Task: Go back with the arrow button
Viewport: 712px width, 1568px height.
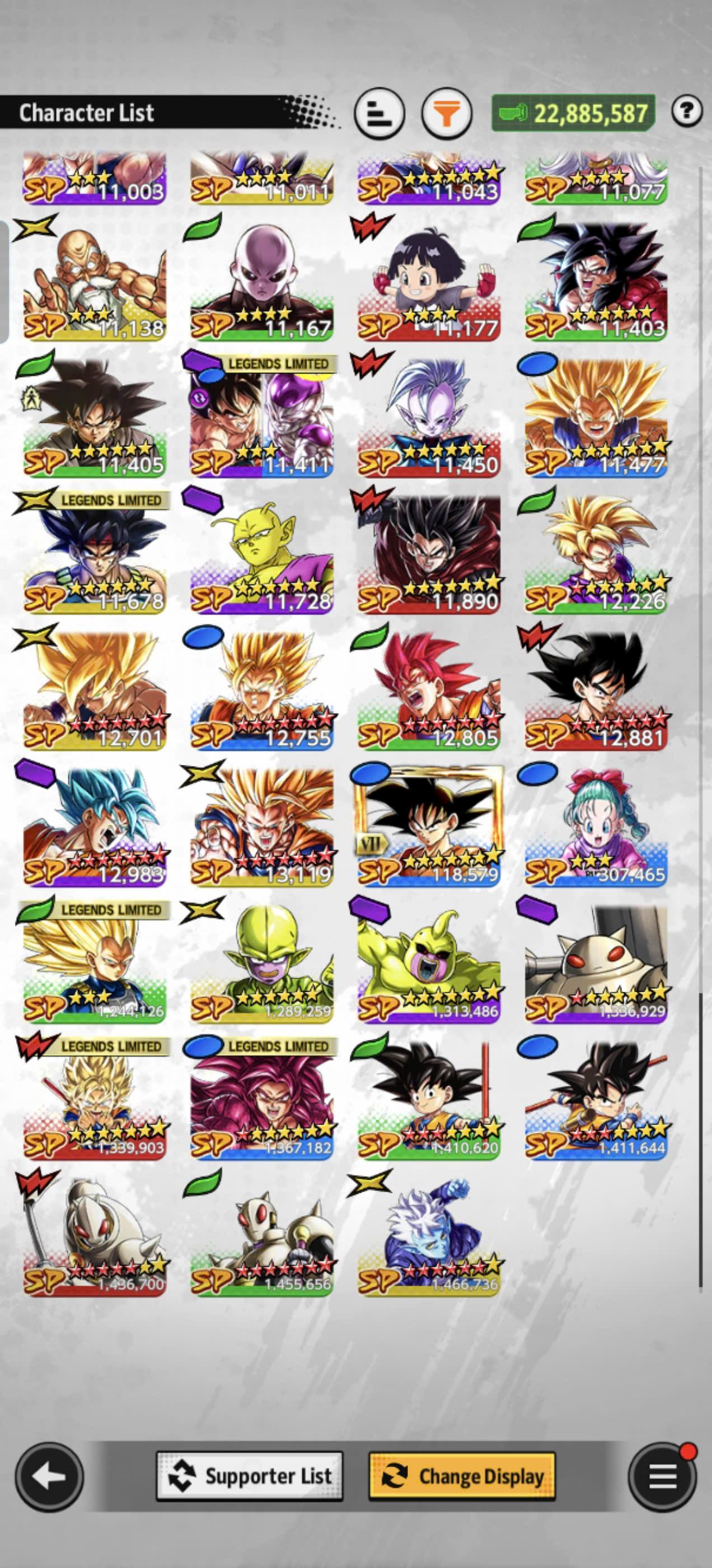Action: [49, 1477]
